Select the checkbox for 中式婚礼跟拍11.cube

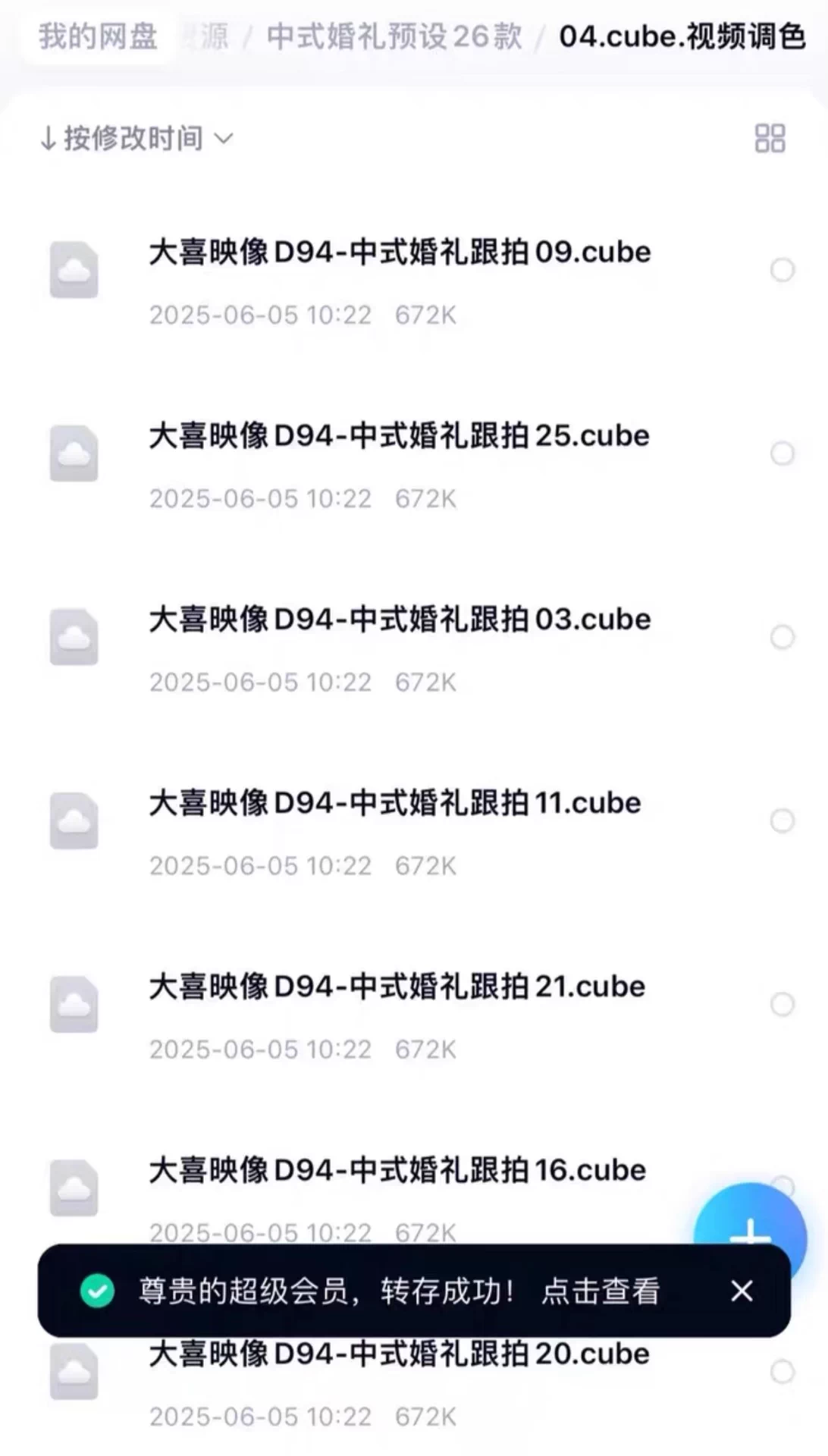point(782,821)
